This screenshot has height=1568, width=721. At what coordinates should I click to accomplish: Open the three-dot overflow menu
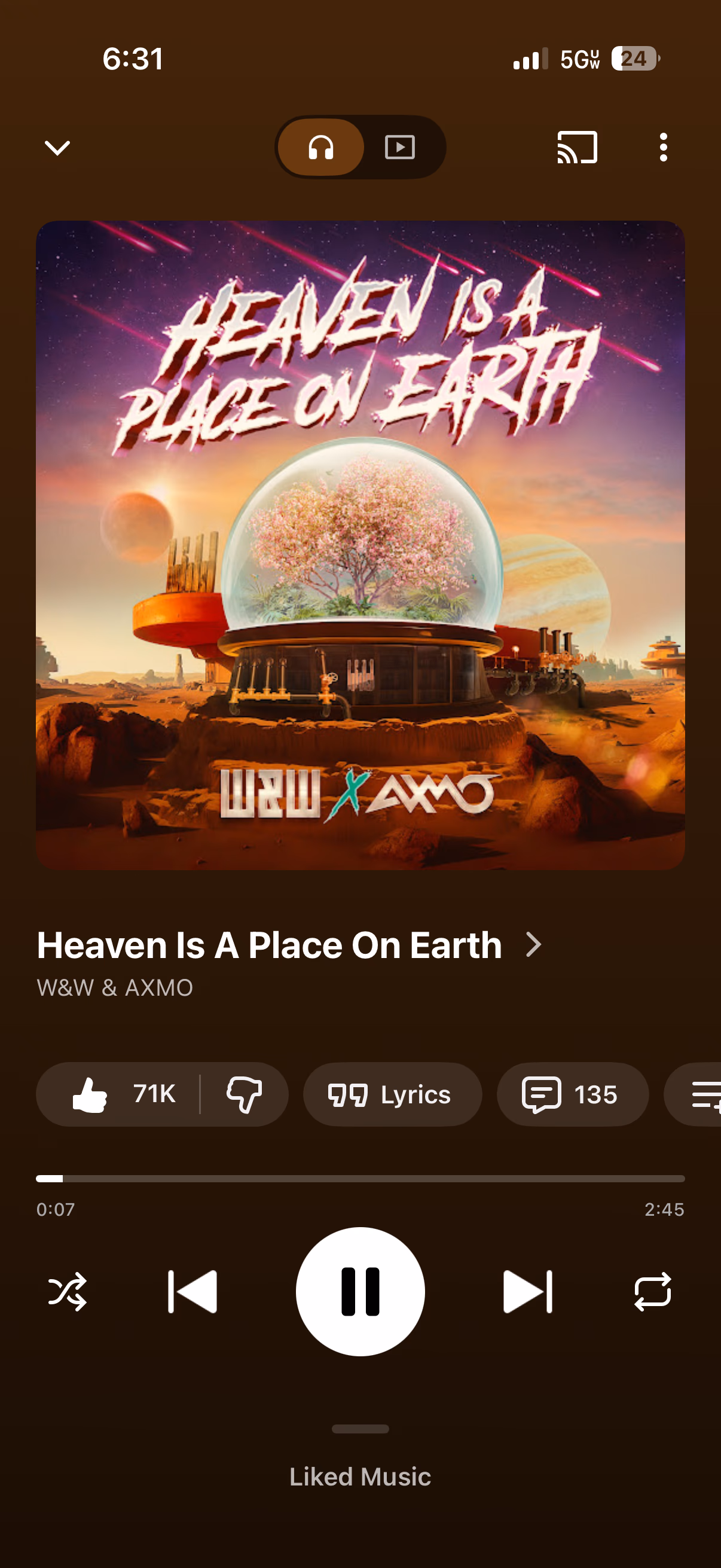tap(663, 147)
